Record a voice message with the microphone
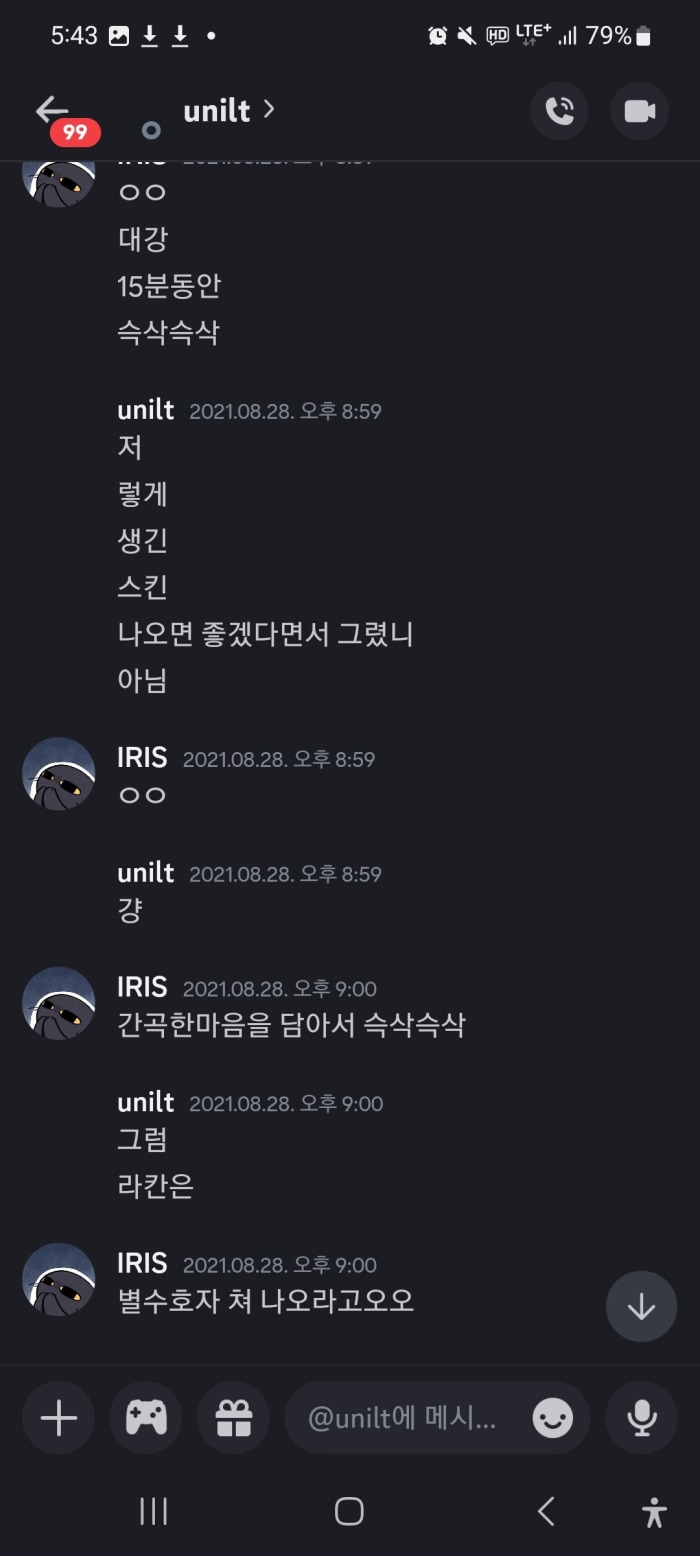Image resolution: width=700 pixels, height=1556 pixels. coord(641,1417)
